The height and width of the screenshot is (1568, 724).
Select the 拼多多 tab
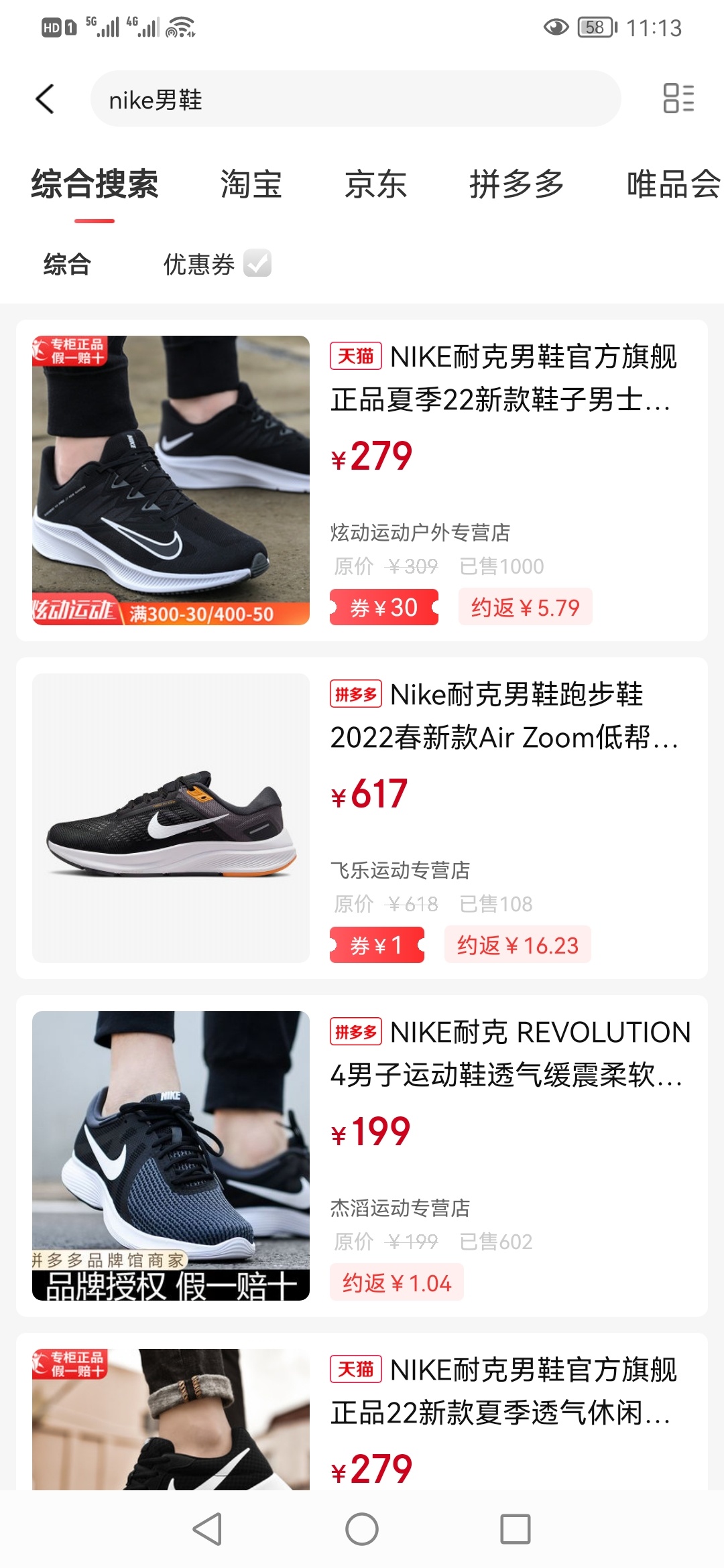tap(516, 184)
